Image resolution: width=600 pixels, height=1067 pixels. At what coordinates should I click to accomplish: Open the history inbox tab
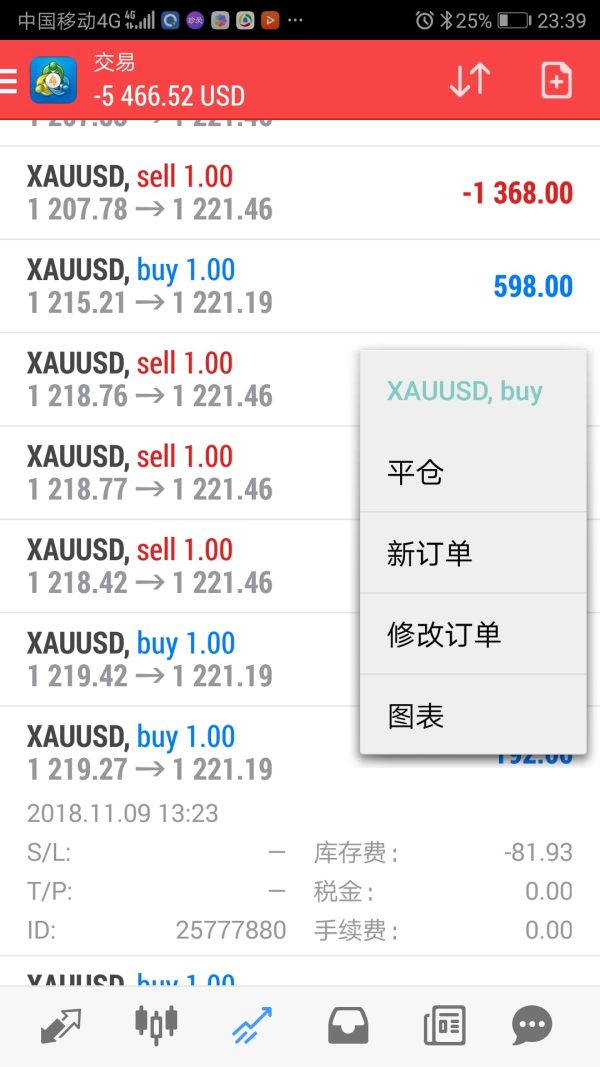coord(348,1025)
